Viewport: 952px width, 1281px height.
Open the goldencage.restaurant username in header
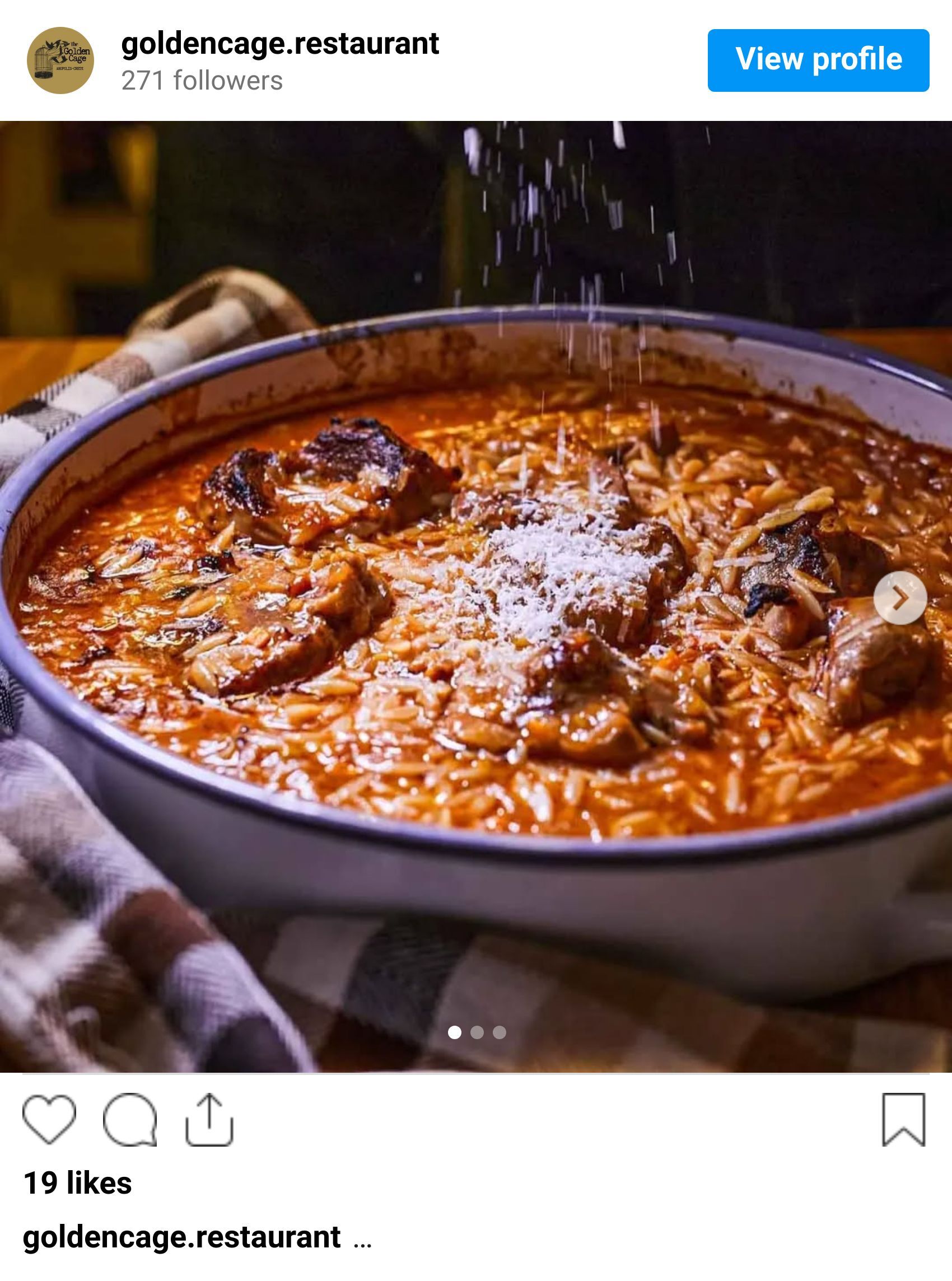(280, 44)
